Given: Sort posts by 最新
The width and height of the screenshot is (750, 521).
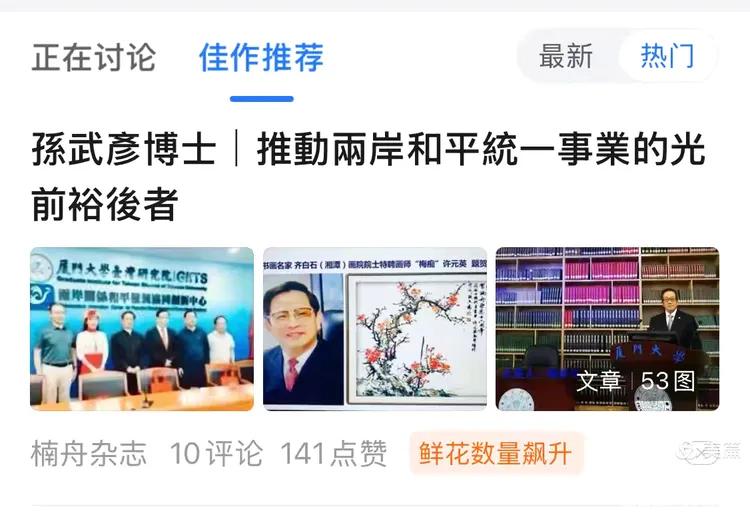Looking at the screenshot, I should point(566,56).
